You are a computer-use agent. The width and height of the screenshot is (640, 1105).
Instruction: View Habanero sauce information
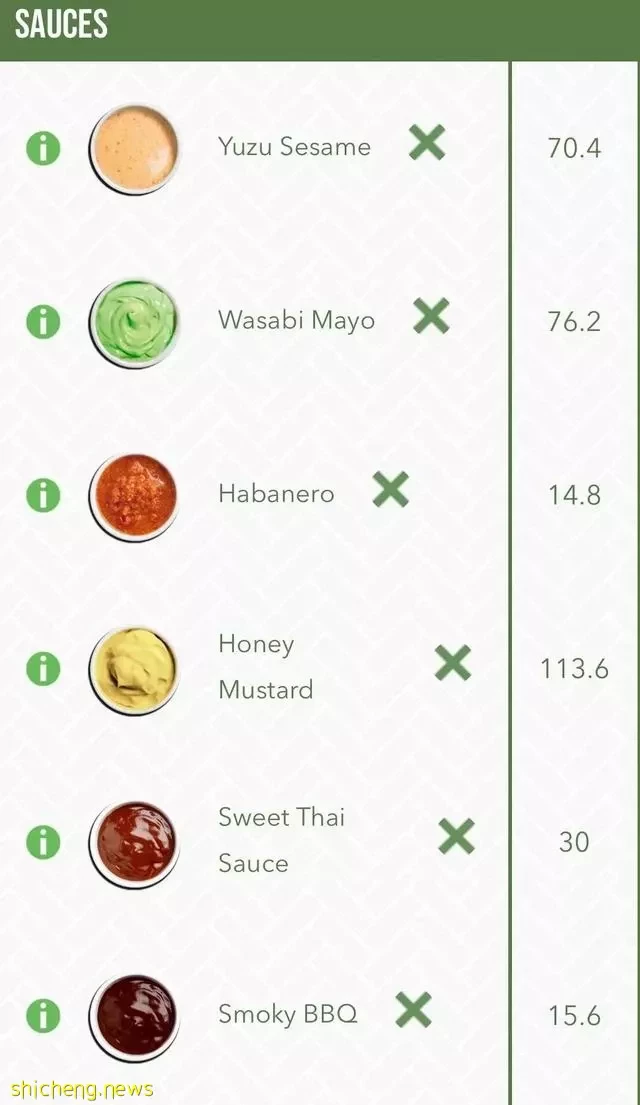(43, 495)
